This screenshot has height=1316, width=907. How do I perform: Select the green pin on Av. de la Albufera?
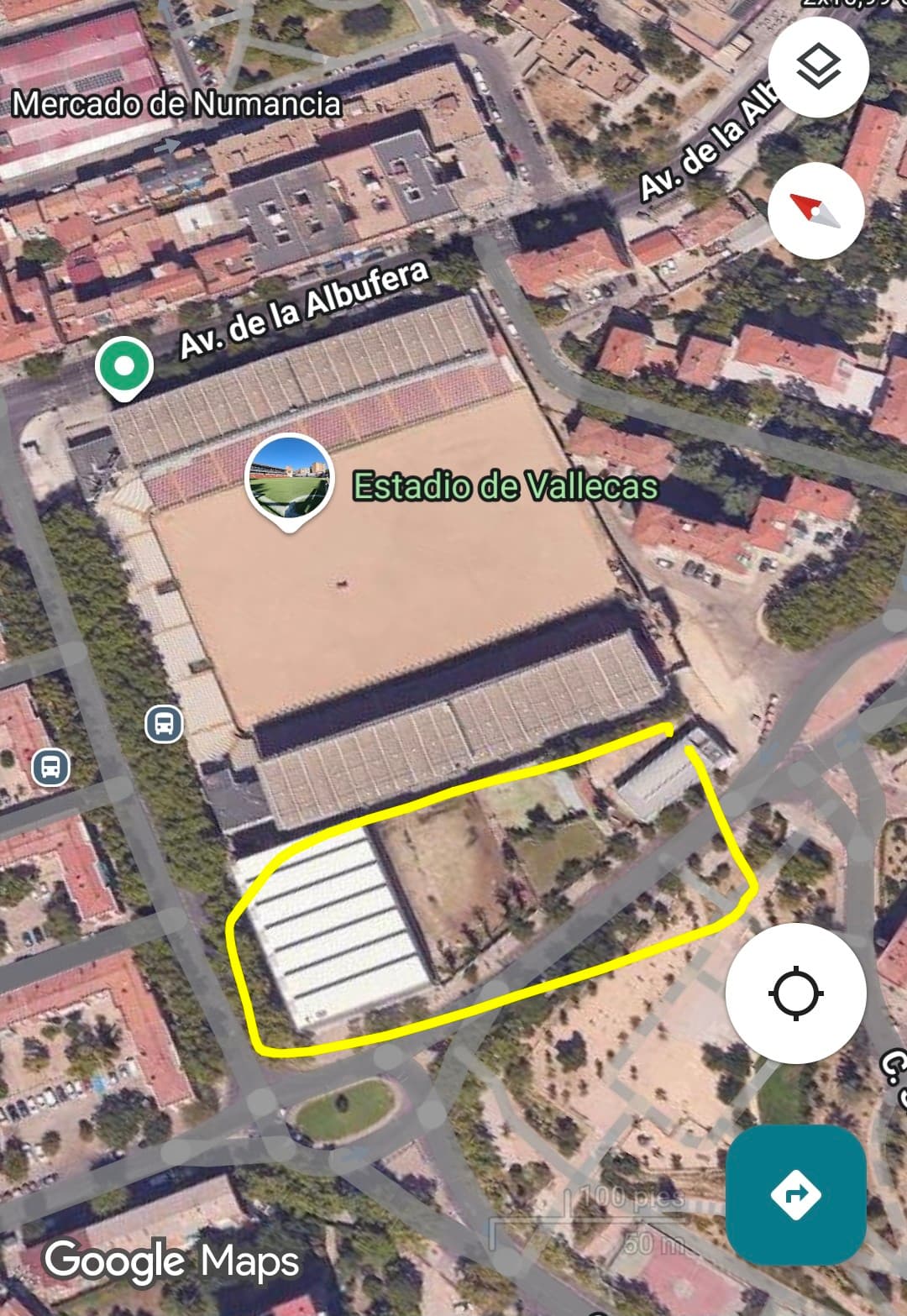123,367
